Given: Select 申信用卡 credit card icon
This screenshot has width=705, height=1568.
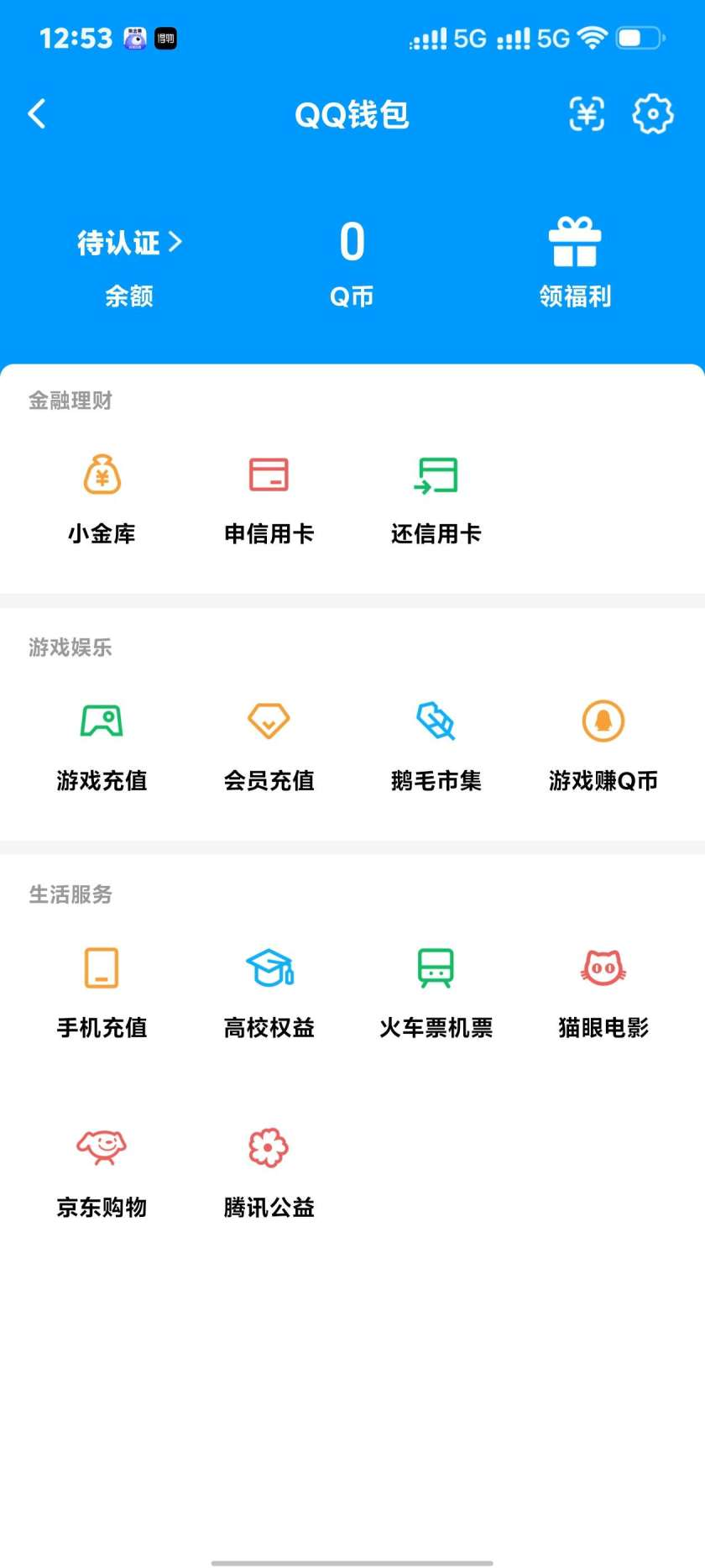Looking at the screenshot, I should (269, 475).
